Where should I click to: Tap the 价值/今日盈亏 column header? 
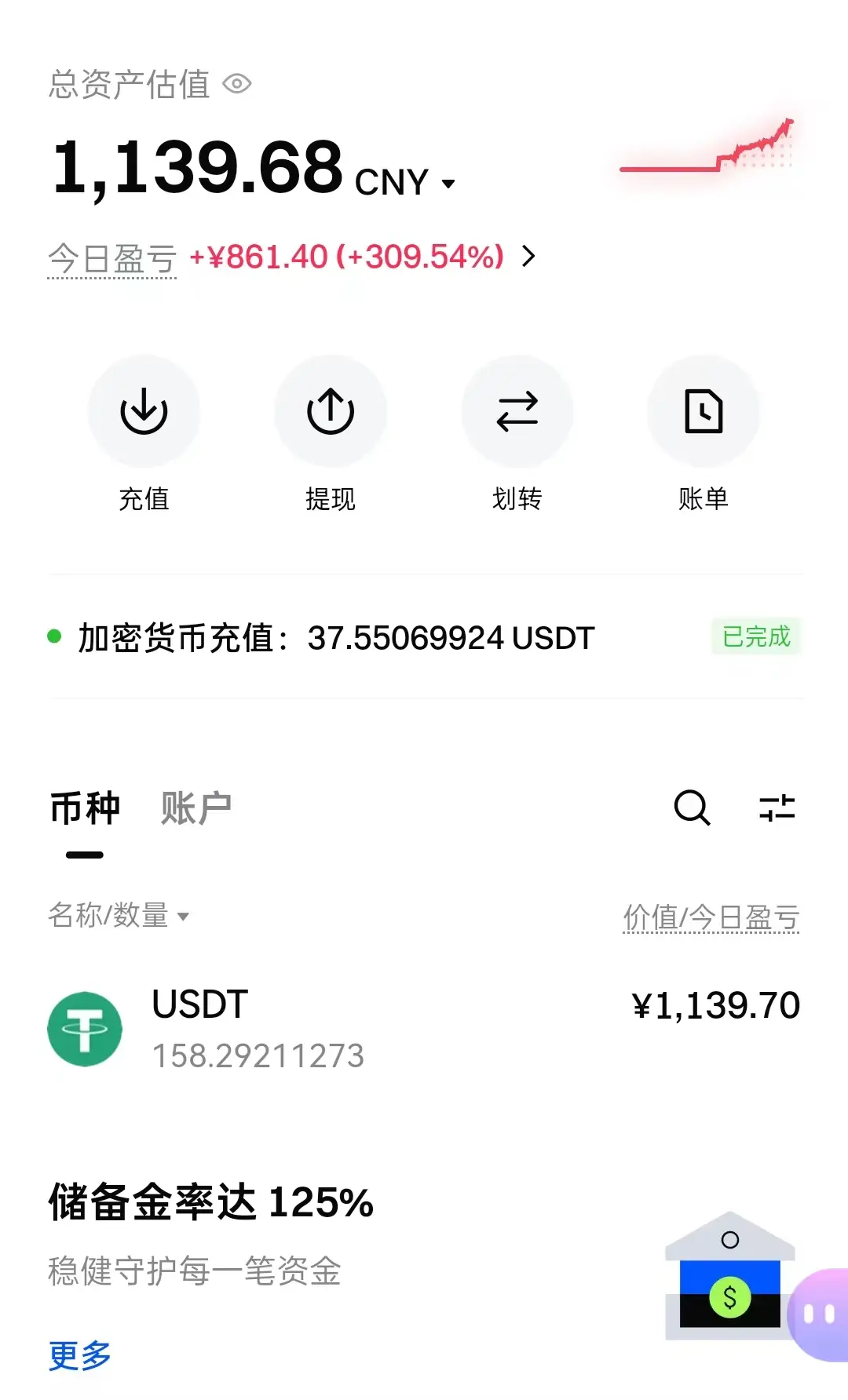click(711, 917)
